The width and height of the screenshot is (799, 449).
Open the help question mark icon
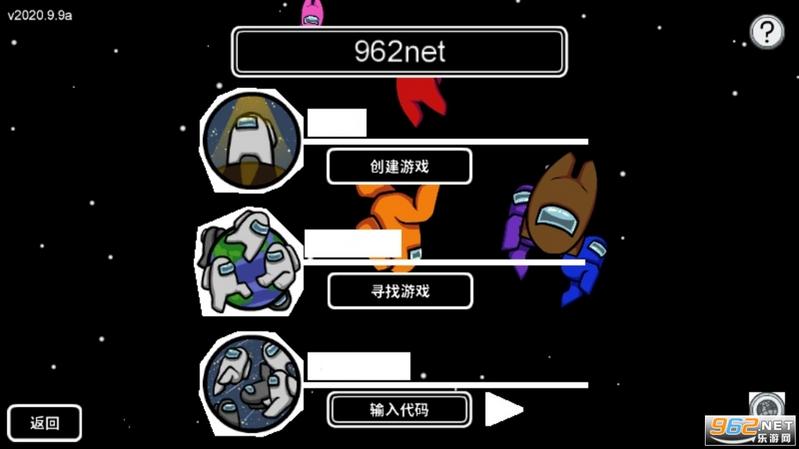[x=767, y=32]
